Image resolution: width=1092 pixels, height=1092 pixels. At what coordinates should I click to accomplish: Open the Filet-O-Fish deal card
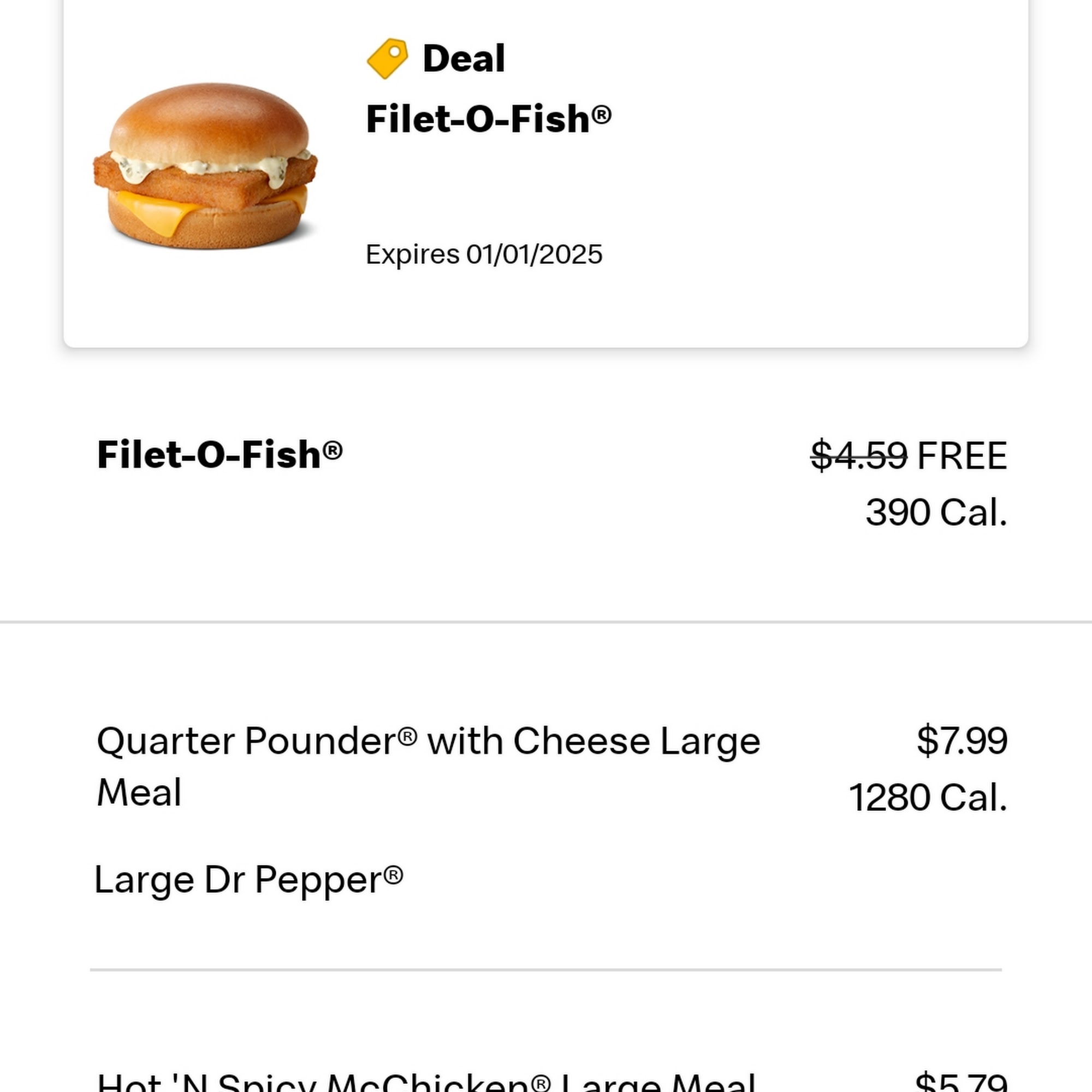[x=545, y=170]
